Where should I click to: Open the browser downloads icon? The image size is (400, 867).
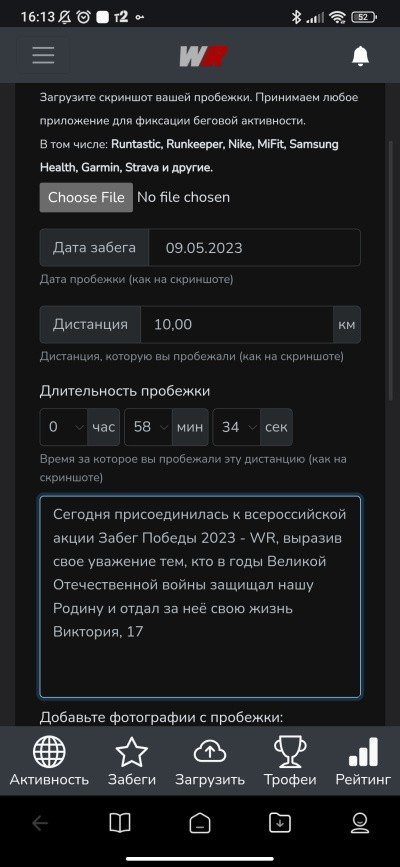pyautogui.click(x=280, y=823)
